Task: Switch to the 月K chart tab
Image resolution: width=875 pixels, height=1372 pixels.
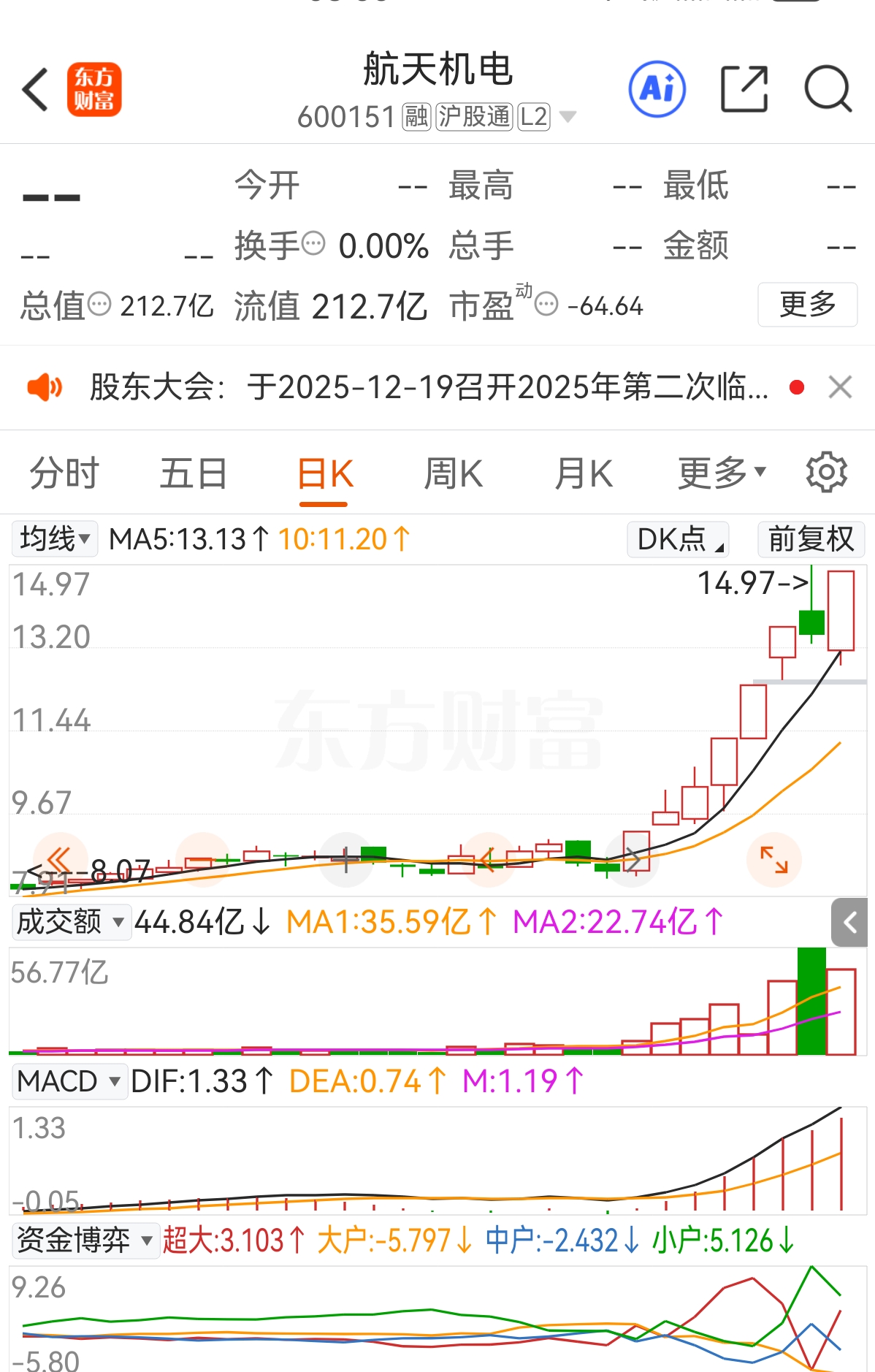Action: pyautogui.click(x=583, y=473)
